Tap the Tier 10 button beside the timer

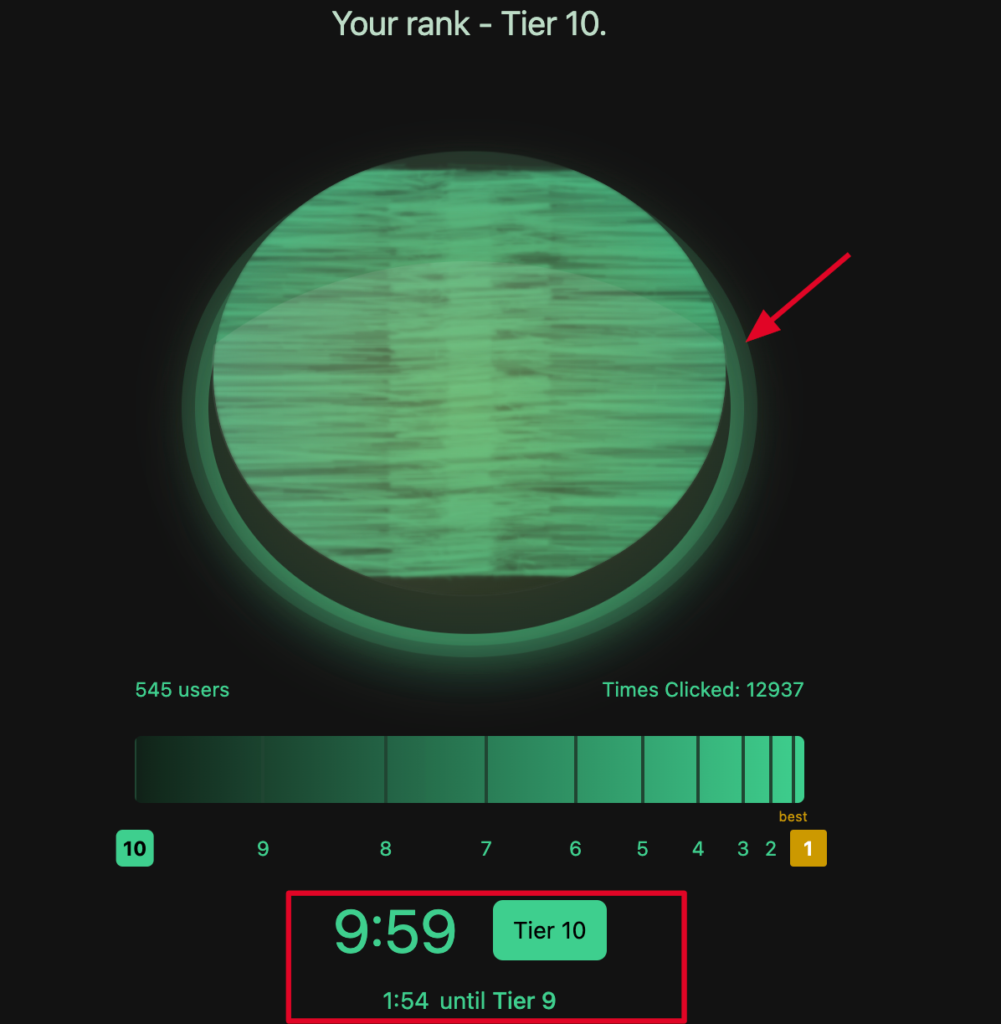[549, 930]
